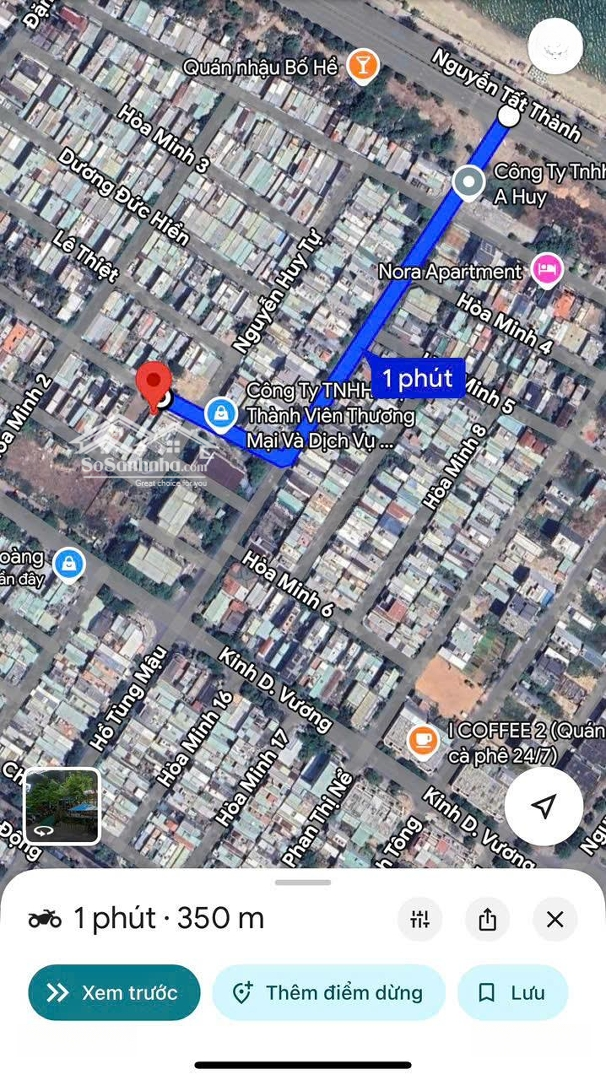Tap the compass to reset map orientation

(x=555, y=46)
